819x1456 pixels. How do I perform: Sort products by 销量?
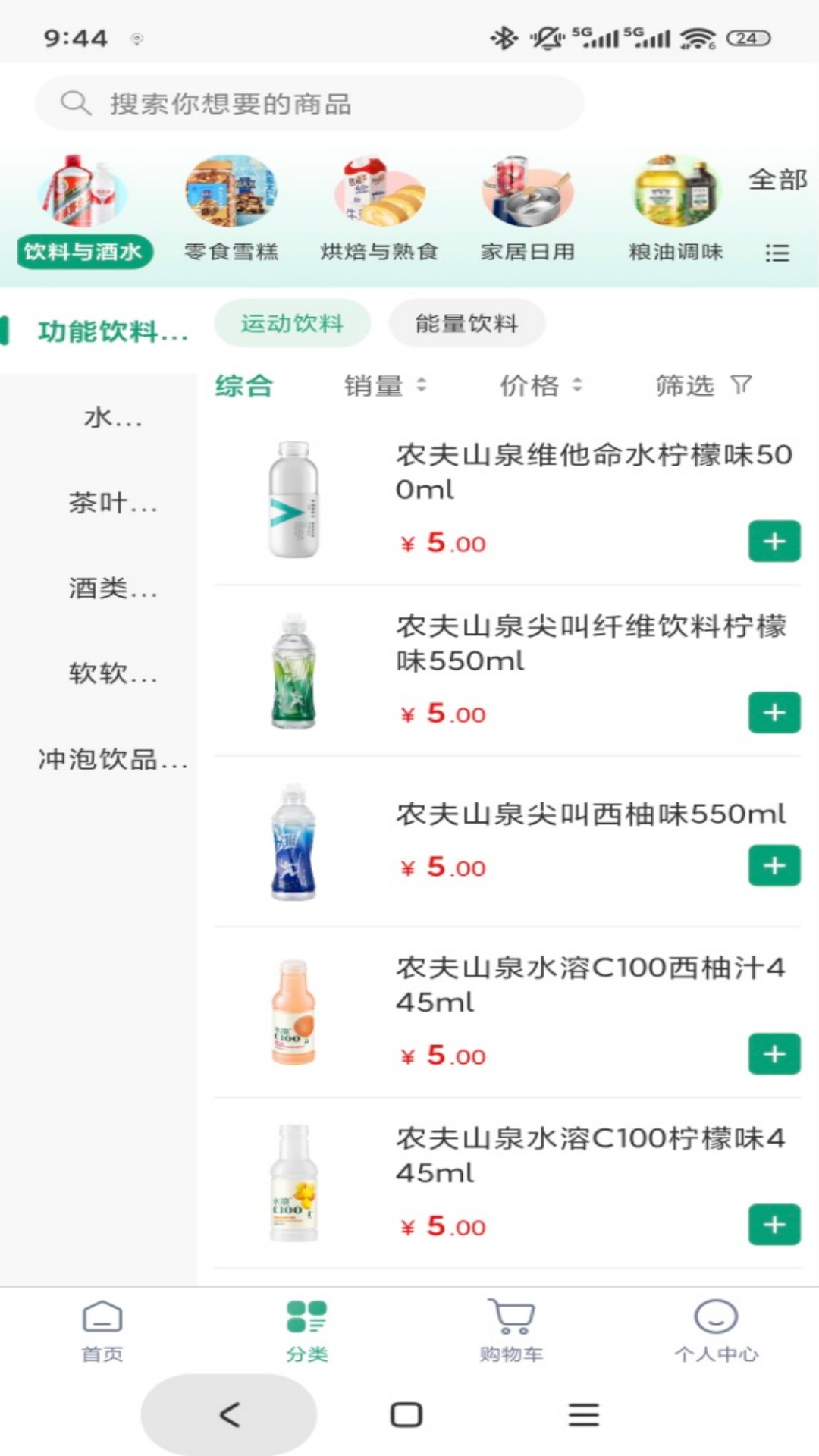tap(385, 385)
